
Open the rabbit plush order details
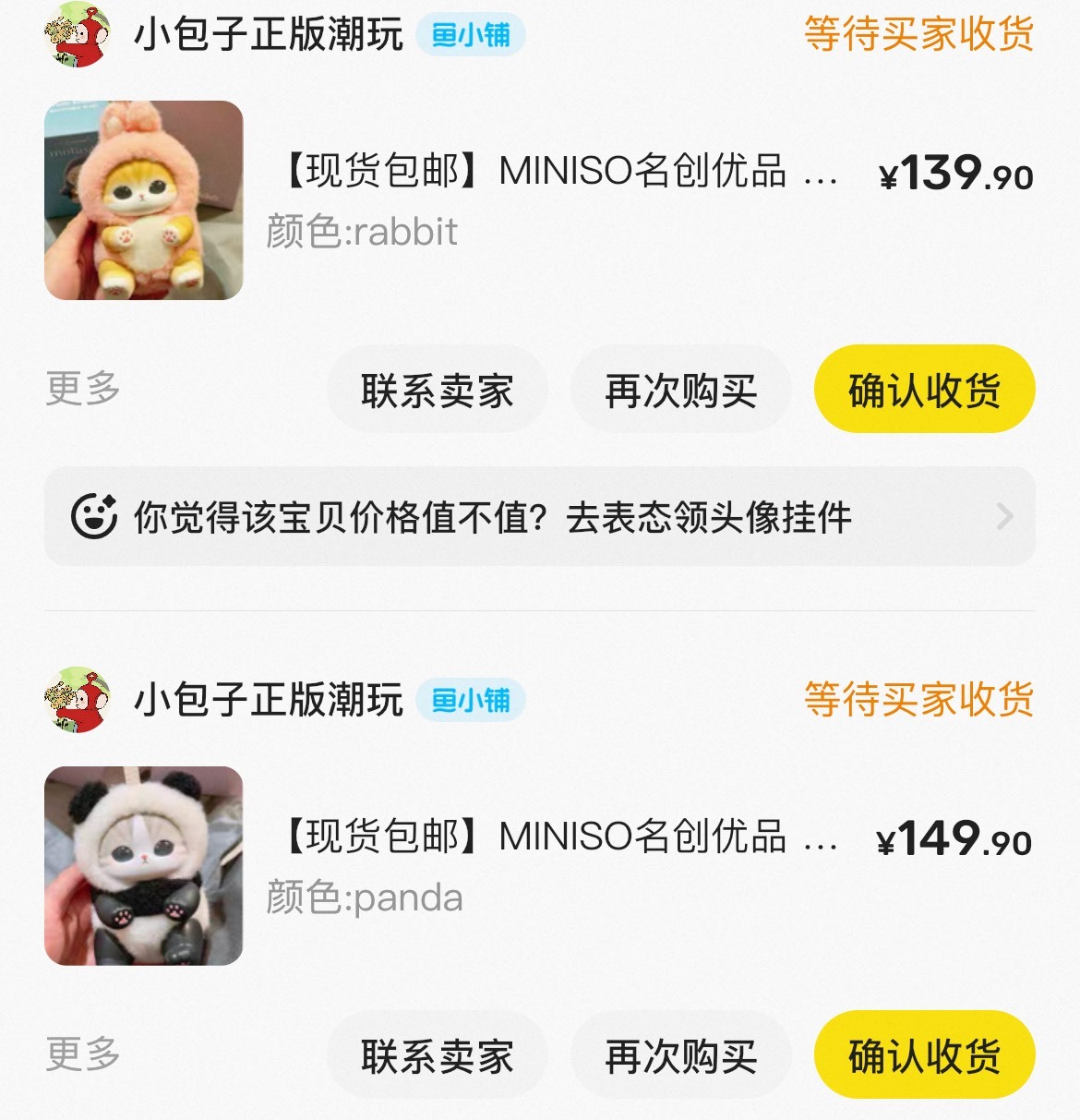(x=554, y=199)
